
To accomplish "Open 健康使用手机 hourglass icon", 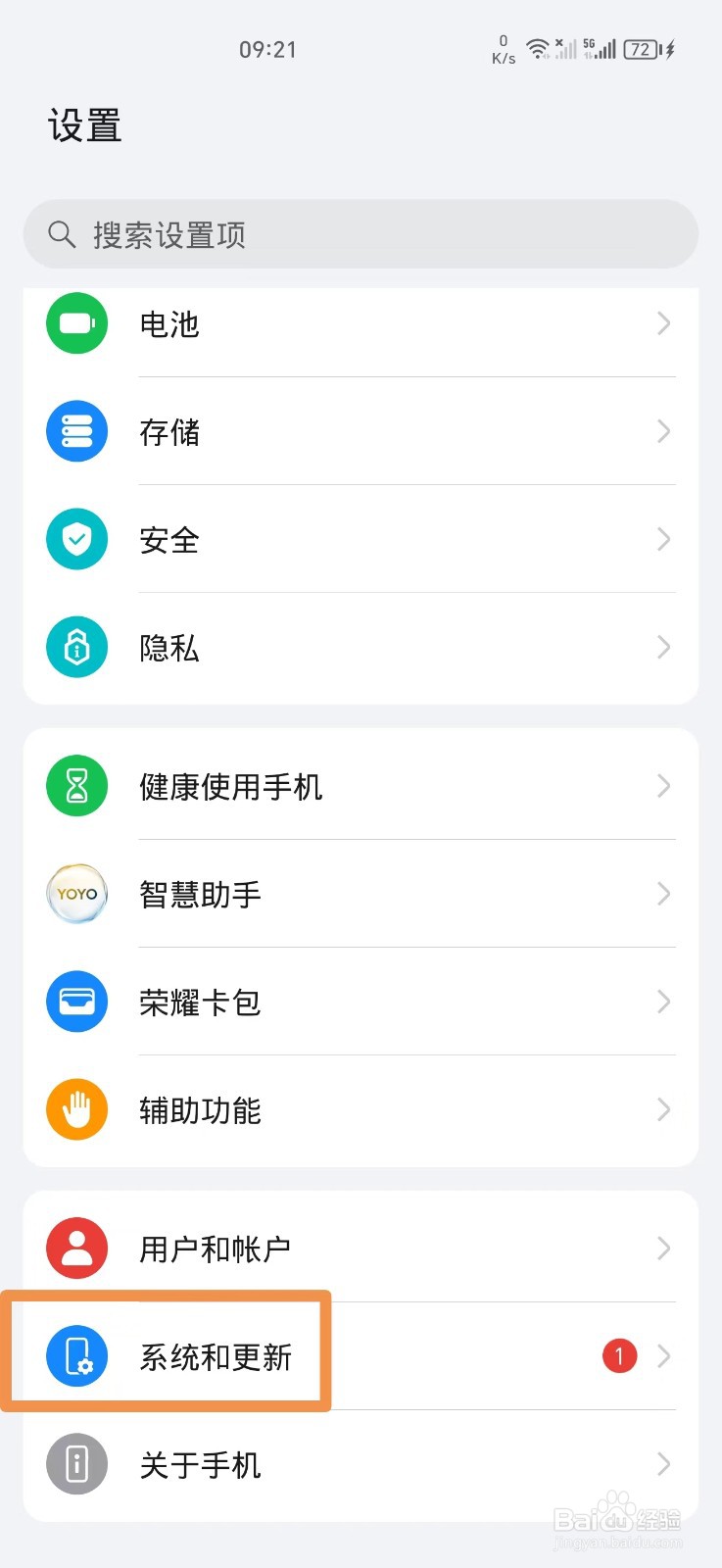I will click(76, 785).
